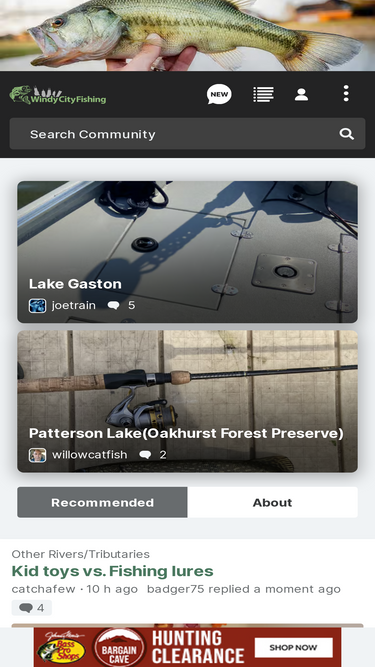Tap the magnifier search icon
Screen dimensions: 375x667
tap(347, 134)
